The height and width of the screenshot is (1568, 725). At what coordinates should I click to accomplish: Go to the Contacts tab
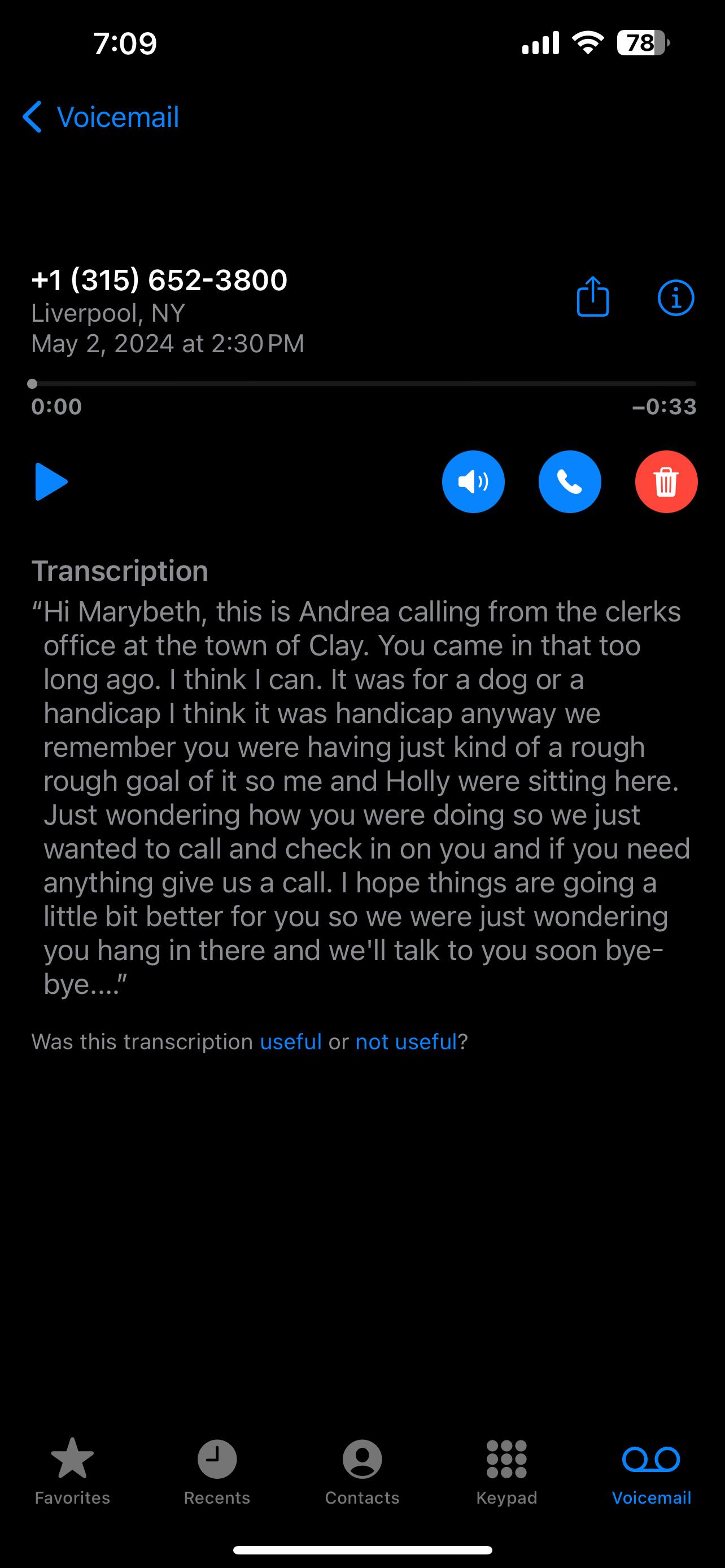click(x=362, y=1472)
